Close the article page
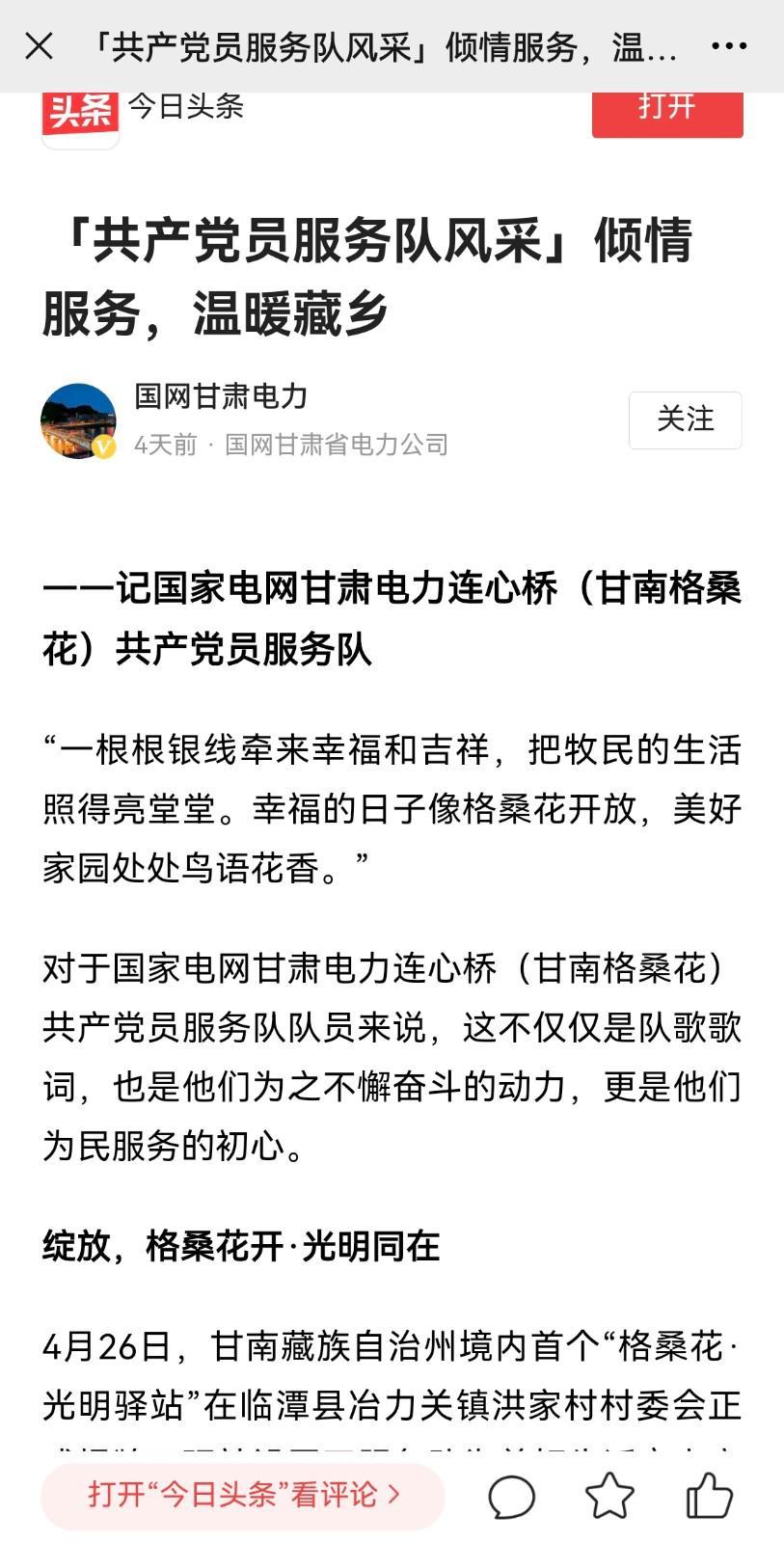The image size is (784, 1543). coord(39,45)
